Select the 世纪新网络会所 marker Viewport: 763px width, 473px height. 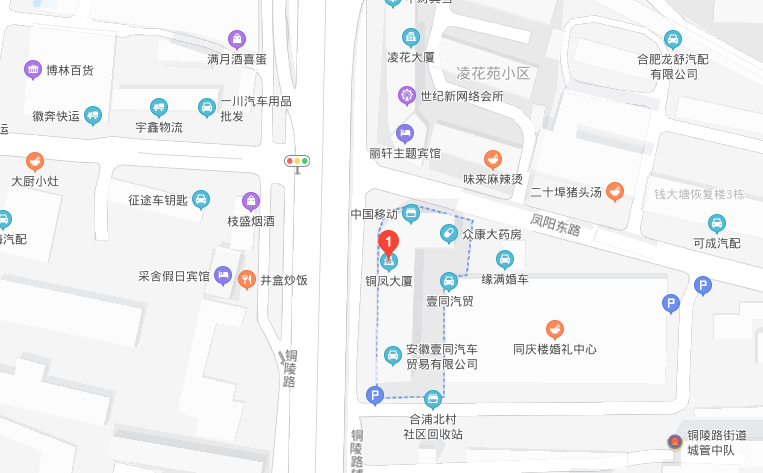coord(407,96)
